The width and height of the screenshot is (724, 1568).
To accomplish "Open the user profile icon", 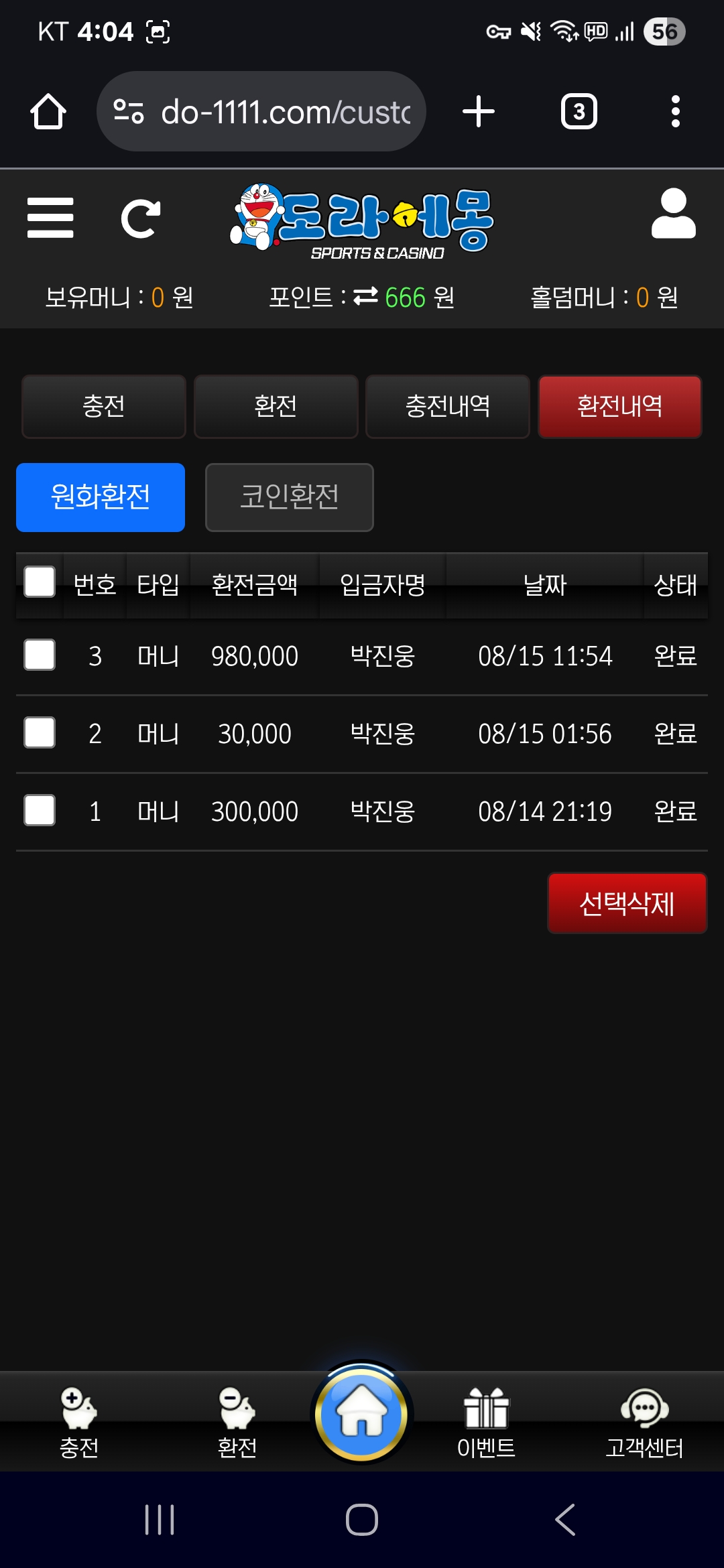I will click(x=673, y=214).
